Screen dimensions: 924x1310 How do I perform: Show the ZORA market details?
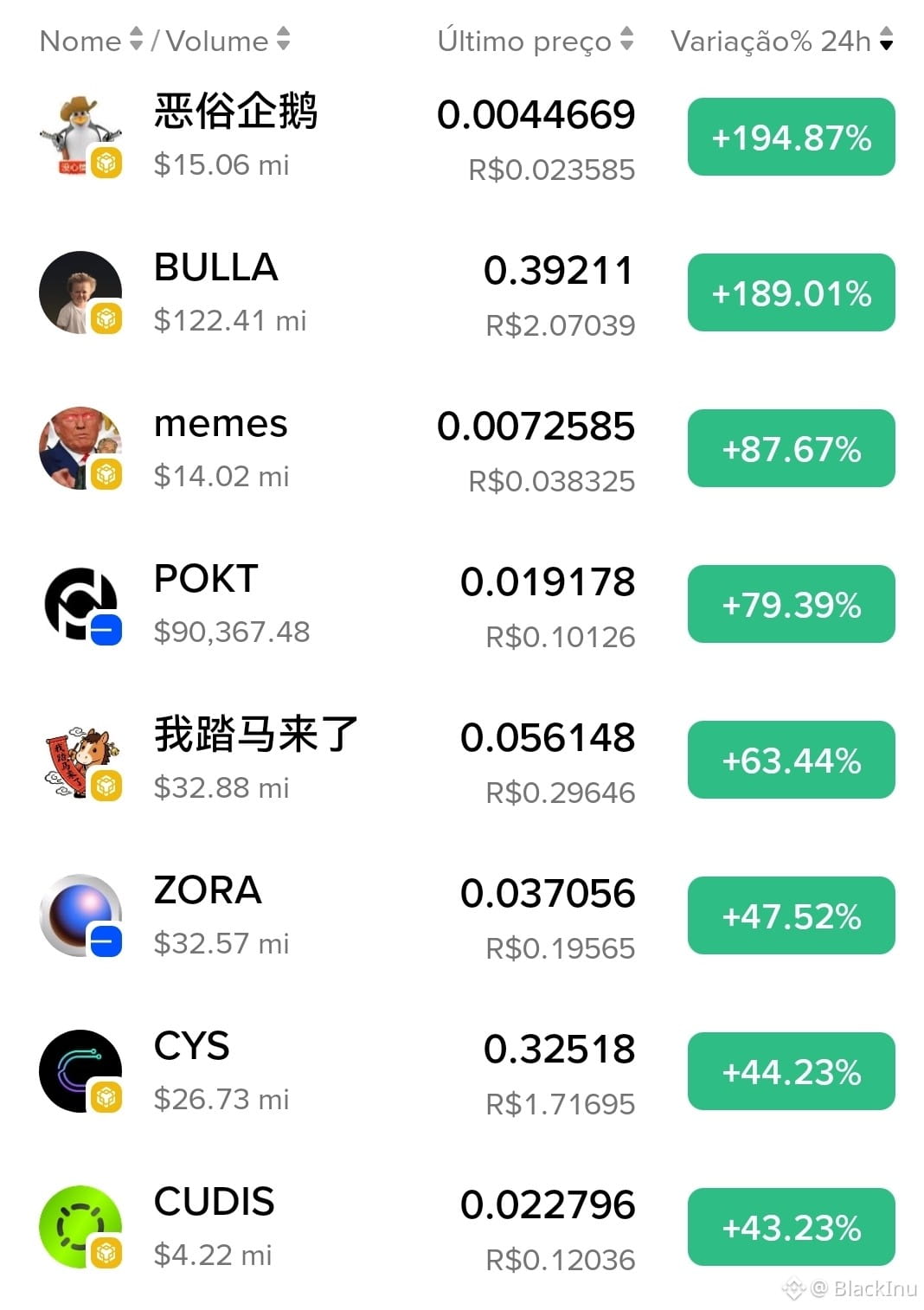click(x=208, y=891)
